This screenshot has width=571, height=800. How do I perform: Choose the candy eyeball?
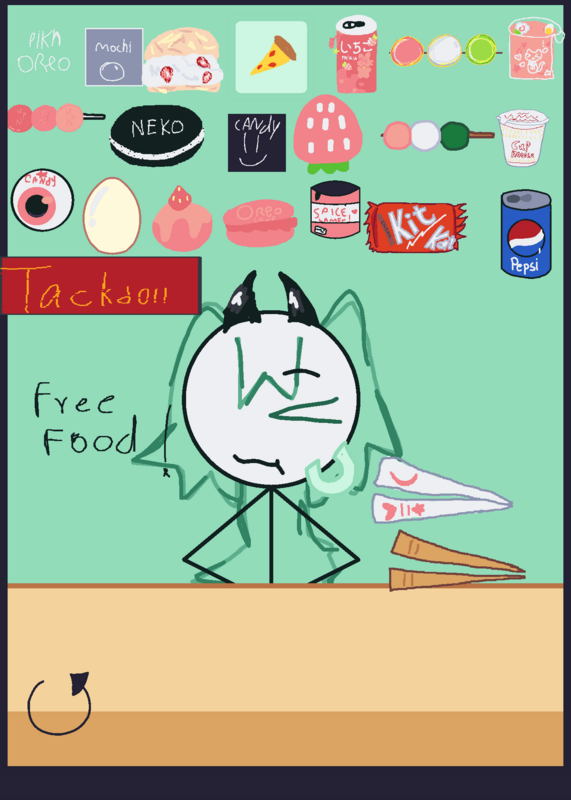pos(42,200)
